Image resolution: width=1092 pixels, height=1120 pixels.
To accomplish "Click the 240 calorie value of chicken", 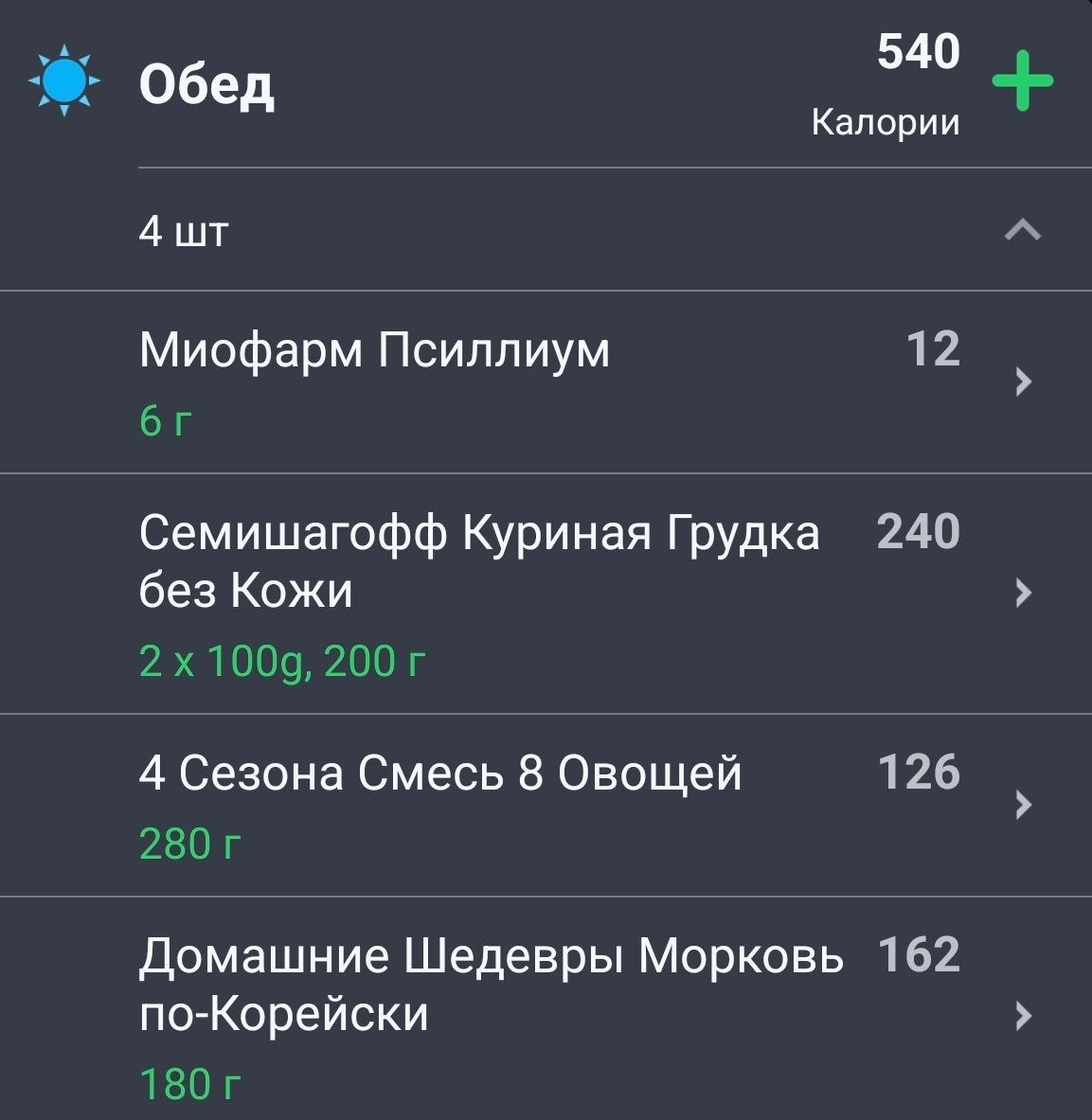I will pos(918,531).
